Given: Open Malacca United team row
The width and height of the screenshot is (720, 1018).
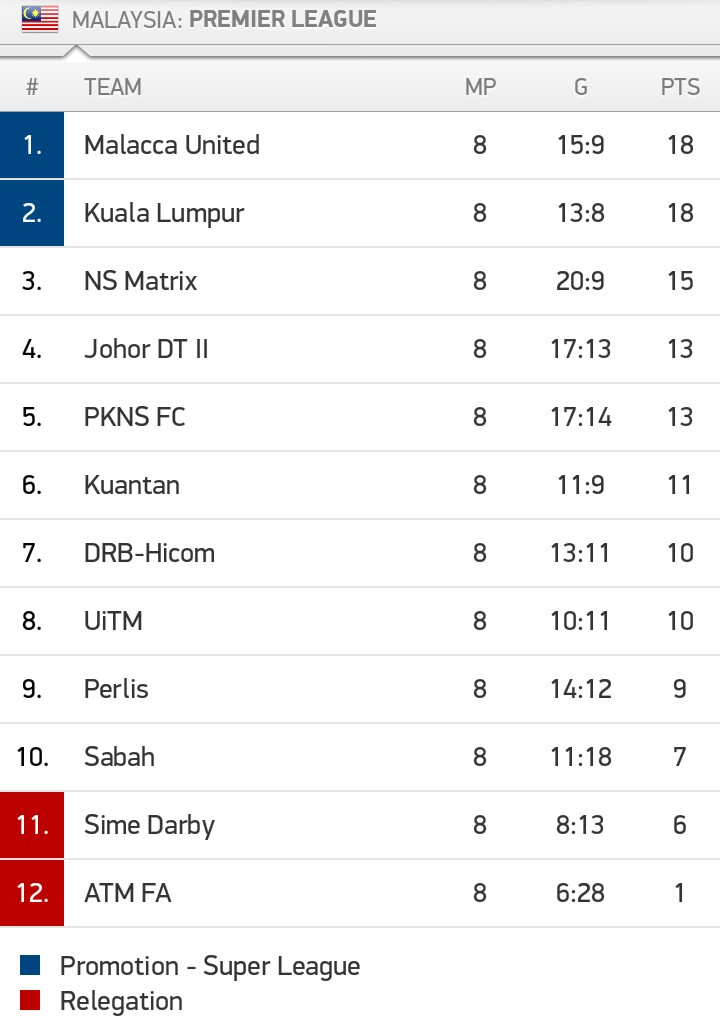Looking at the screenshot, I should coord(172,145).
